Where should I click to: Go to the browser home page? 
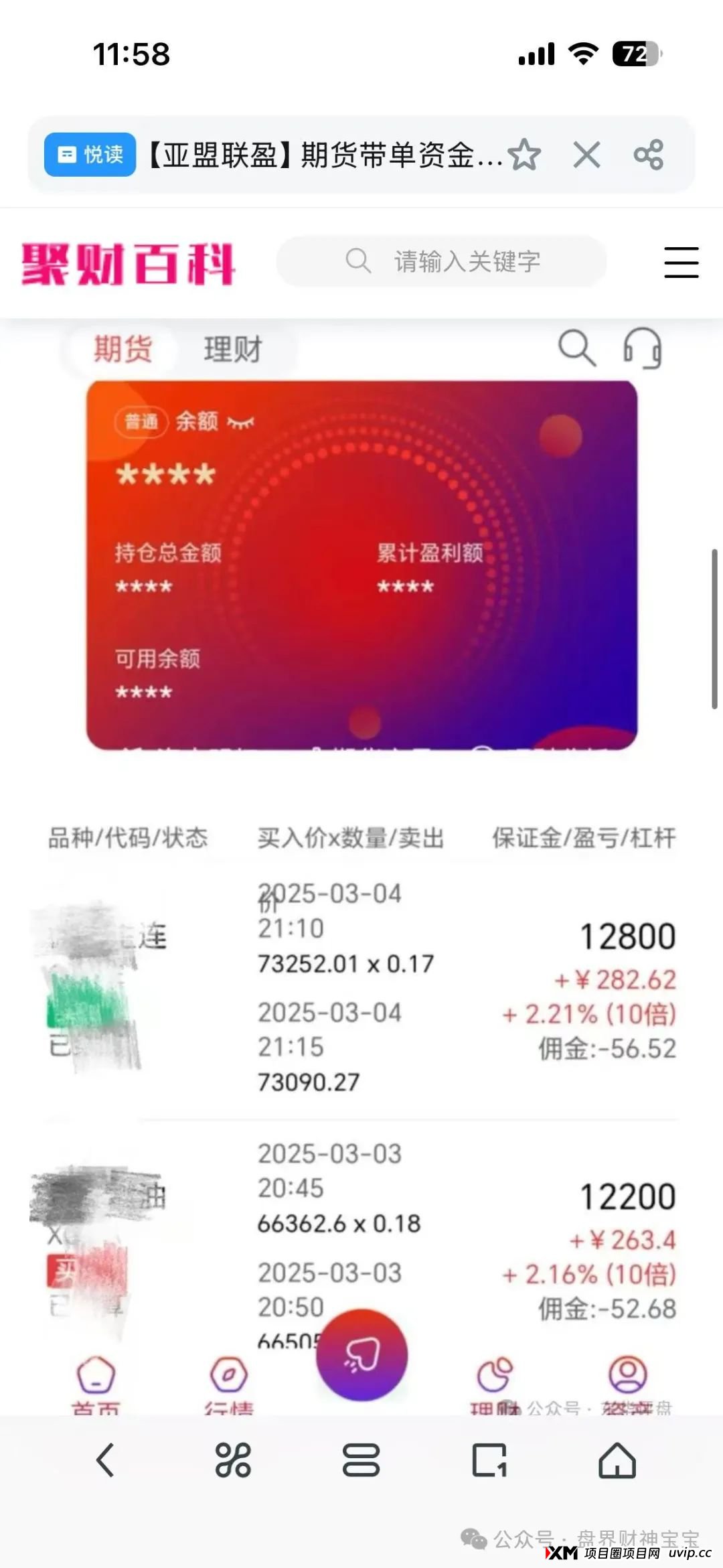[617, 1460]
